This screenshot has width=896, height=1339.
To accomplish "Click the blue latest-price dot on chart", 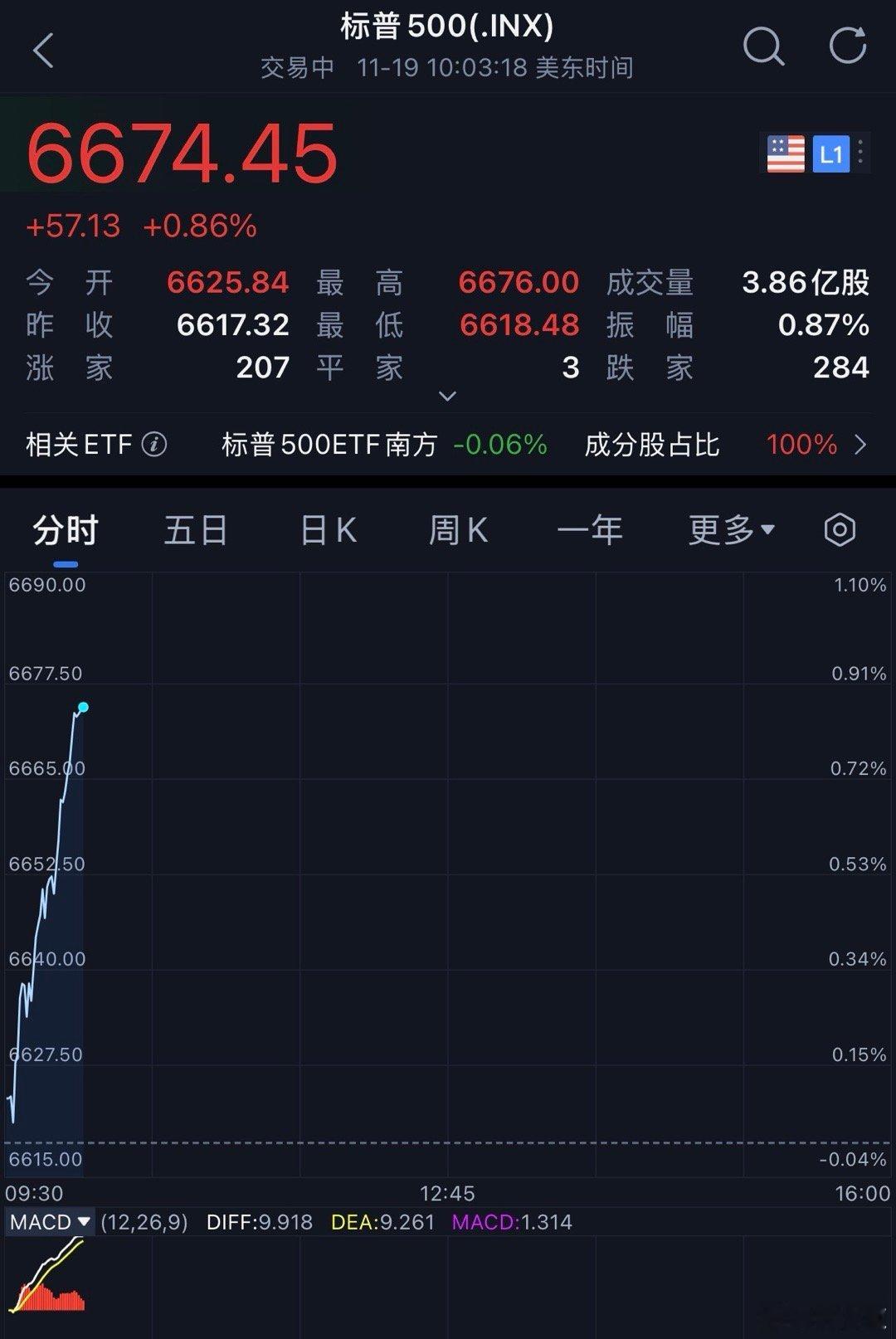I will (x=83, y=706).
